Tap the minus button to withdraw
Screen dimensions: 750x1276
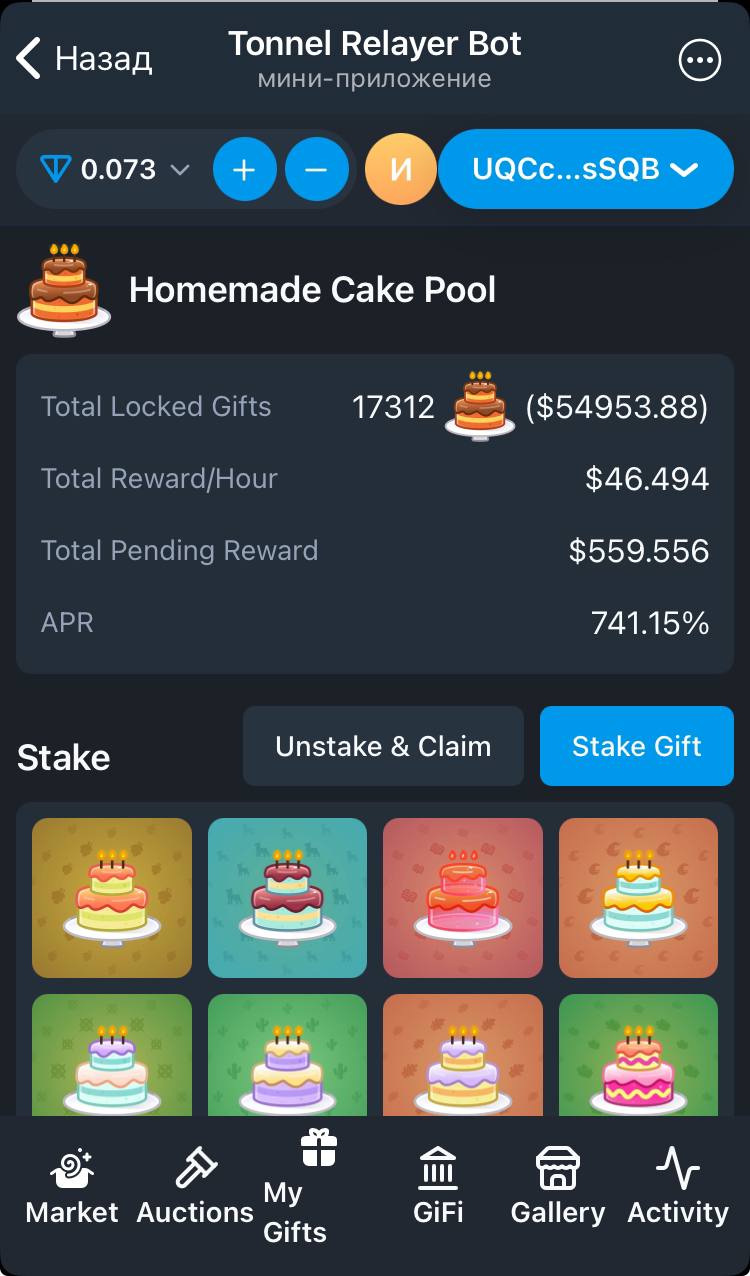[316, 170]
